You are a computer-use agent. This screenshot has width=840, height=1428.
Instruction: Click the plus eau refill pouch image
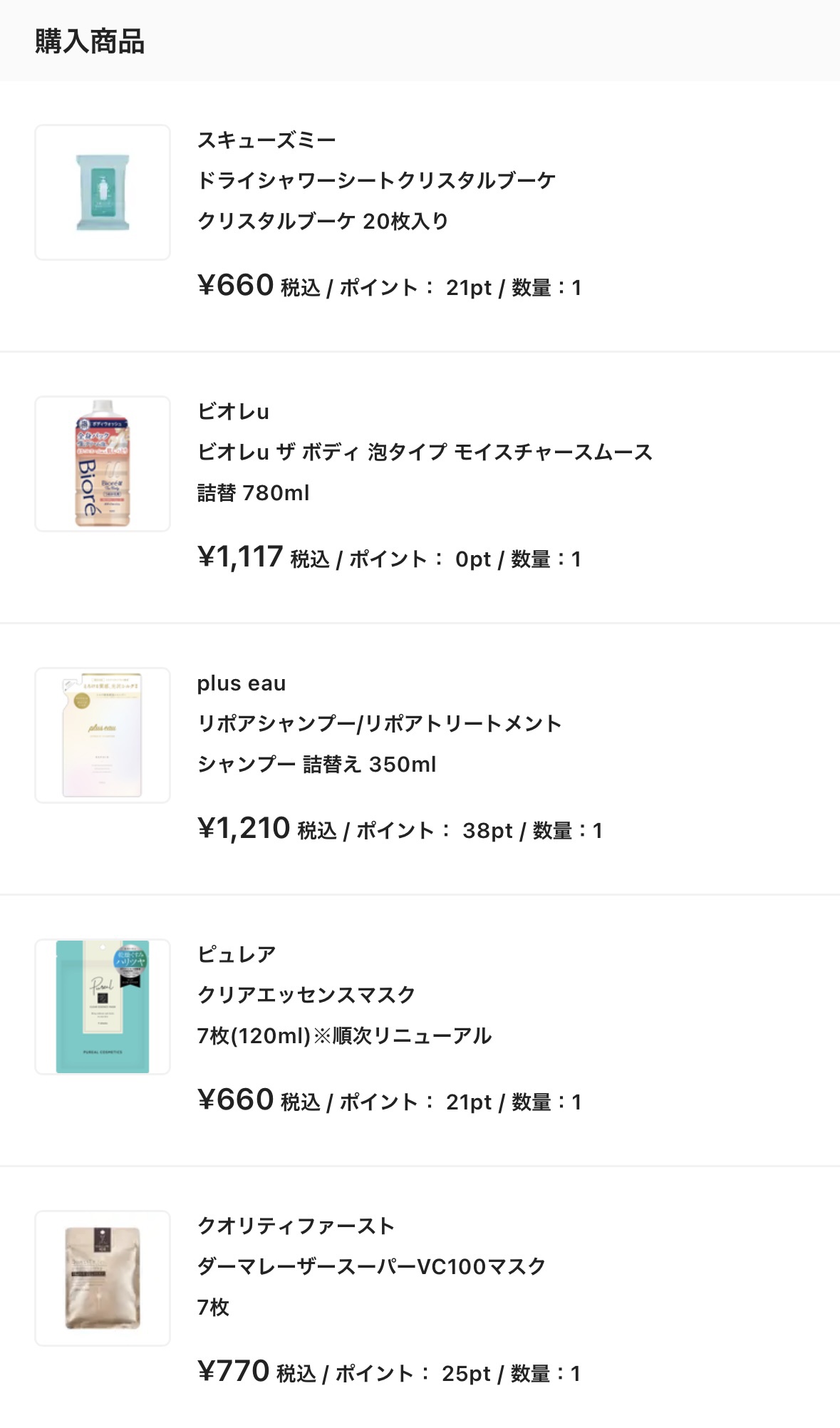tap(103, 738)
